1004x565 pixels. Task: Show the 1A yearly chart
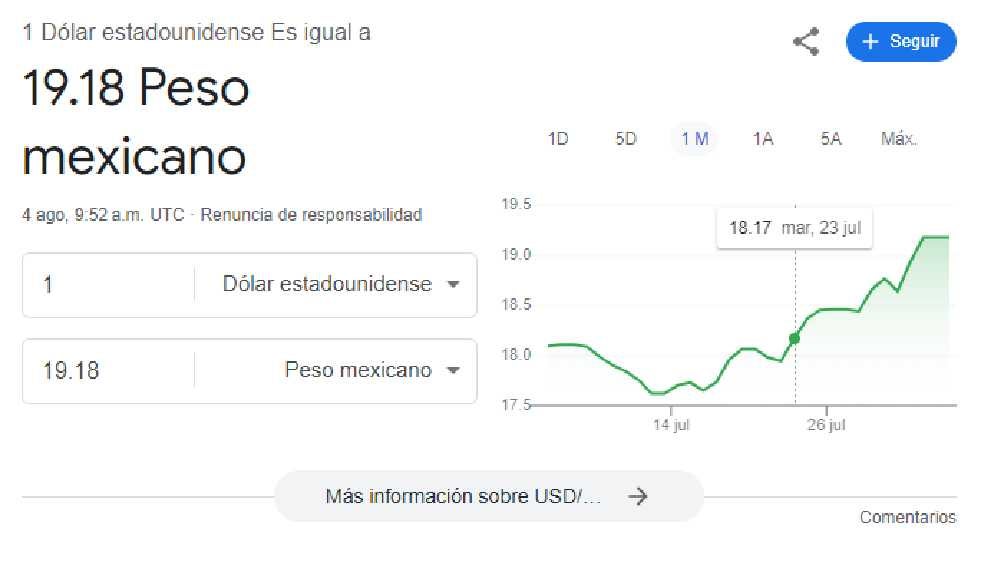coord(763,139)
